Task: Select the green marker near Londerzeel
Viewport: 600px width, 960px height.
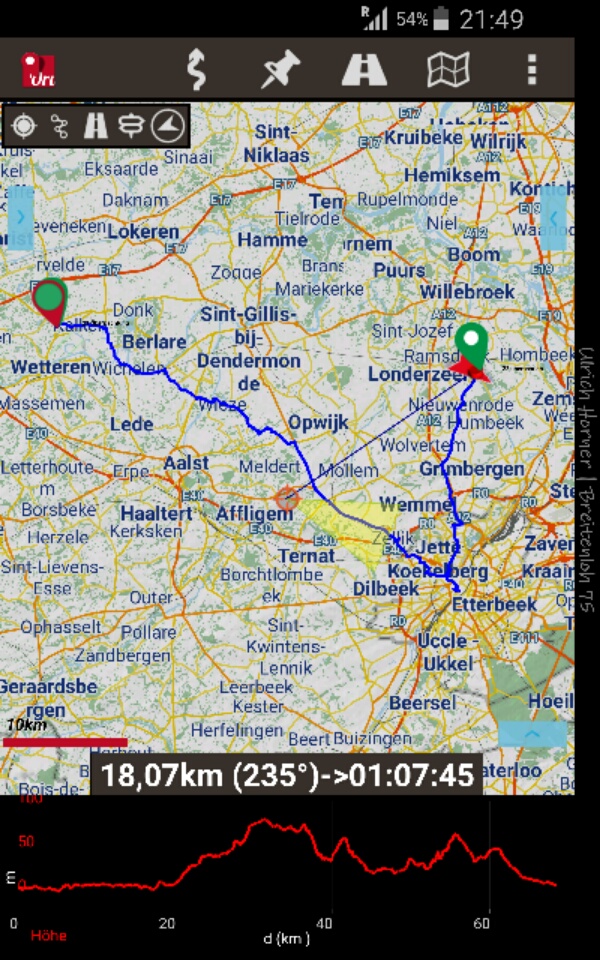Action: pyautogui.click(x=473, y=345)
